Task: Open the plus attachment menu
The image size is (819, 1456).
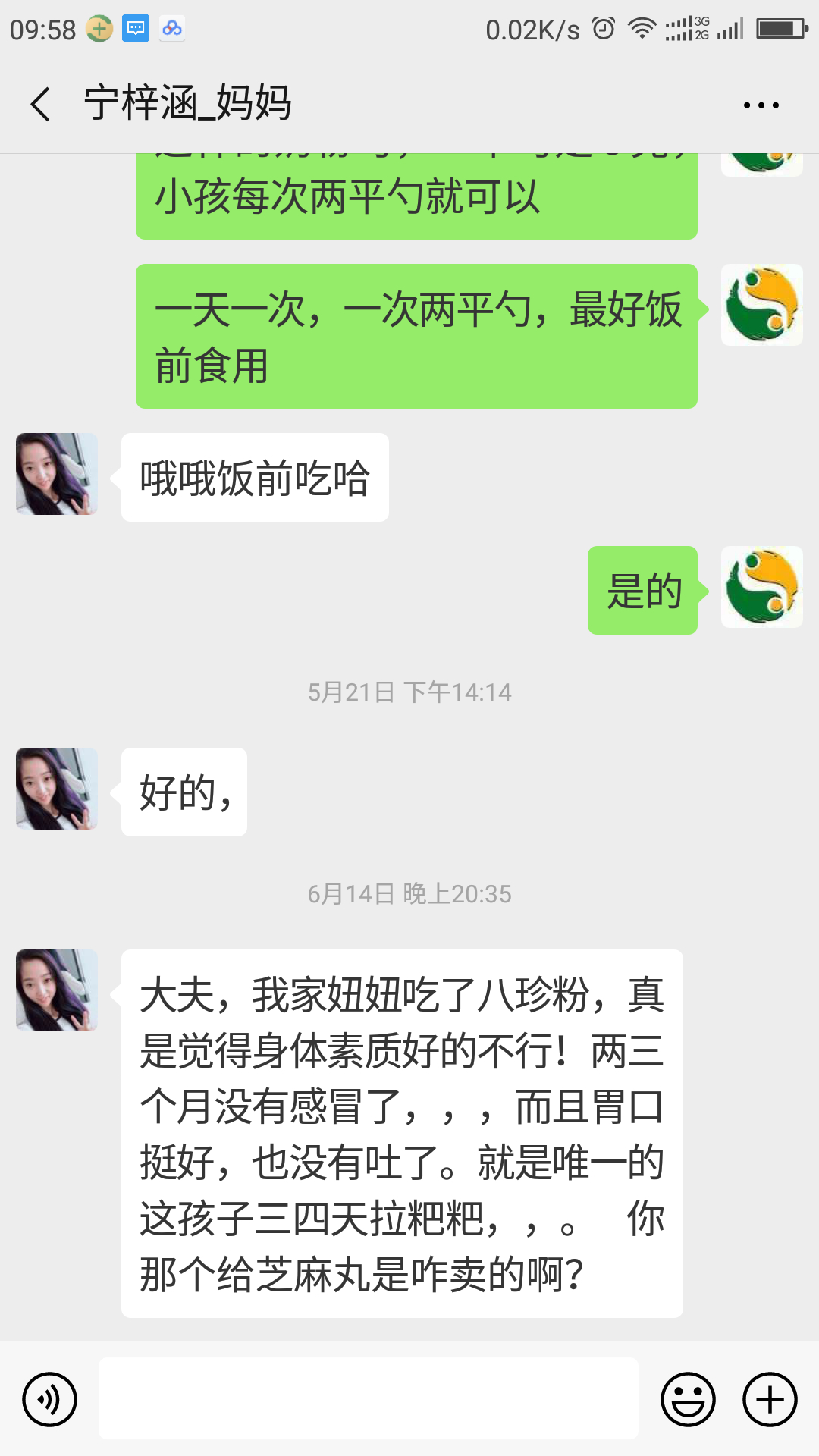Action: [x=770, y=1399]
